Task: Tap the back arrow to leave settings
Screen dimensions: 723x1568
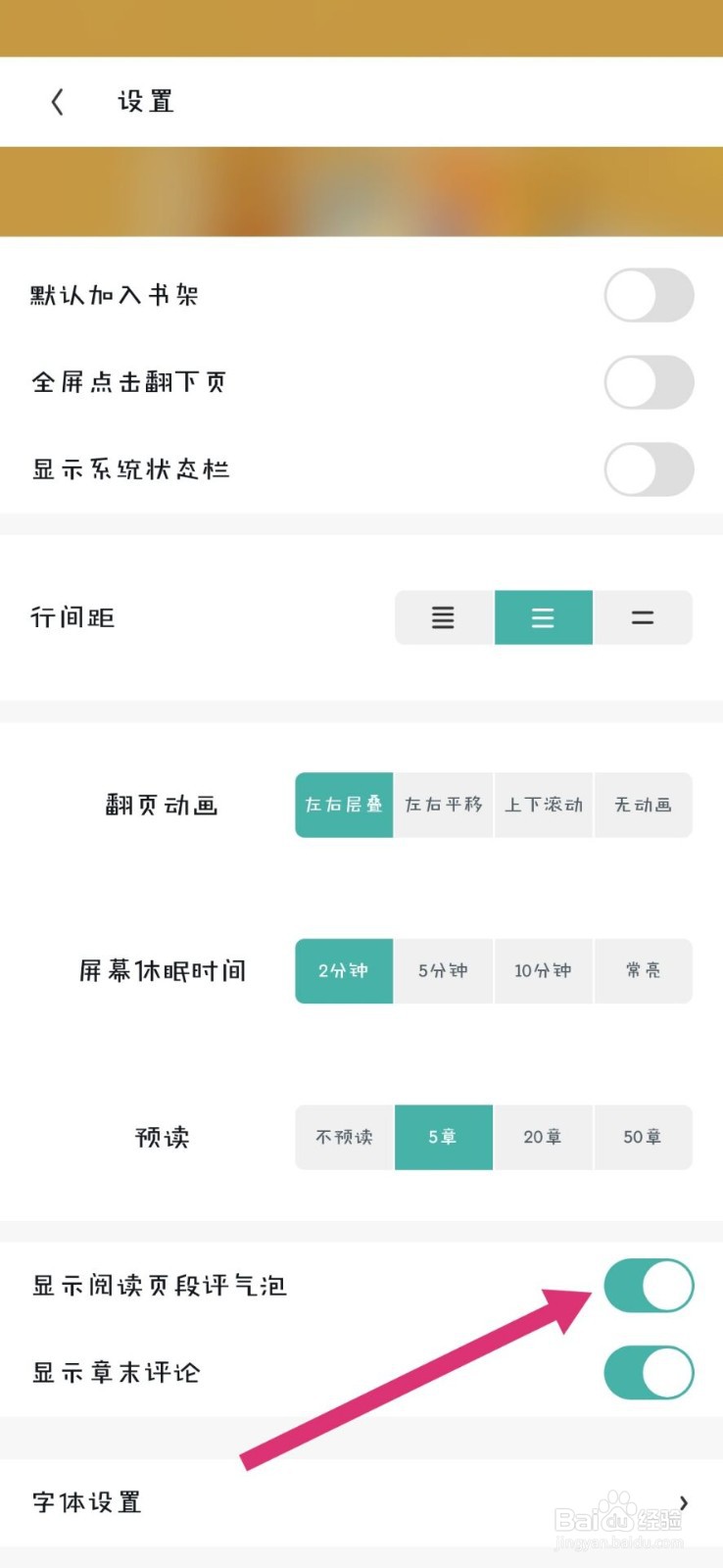Action: [x=56, y=101]
